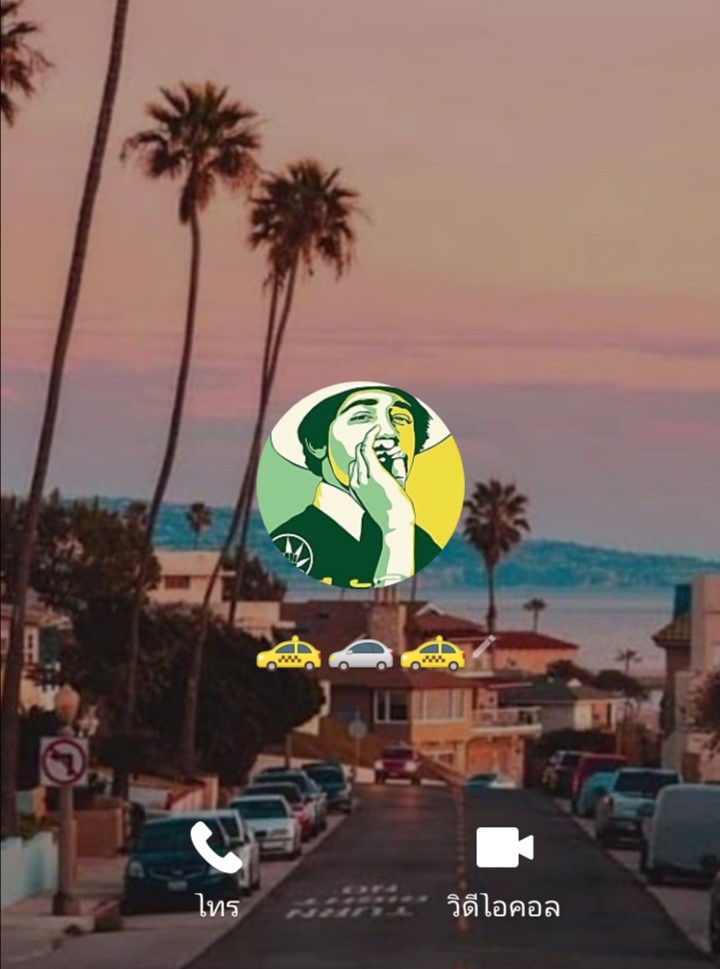Open the round profile picture

point(360,484)
